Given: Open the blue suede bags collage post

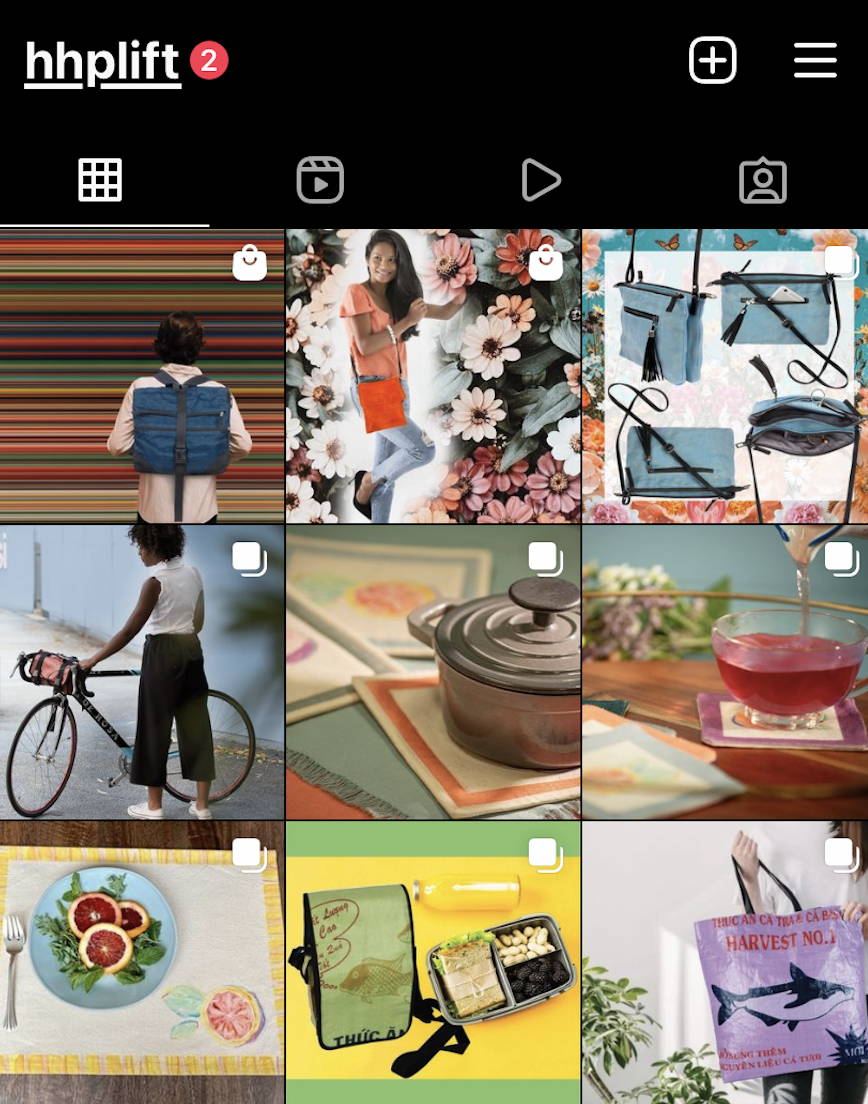Looking at the screenshot, I should [x=725, y=376].
